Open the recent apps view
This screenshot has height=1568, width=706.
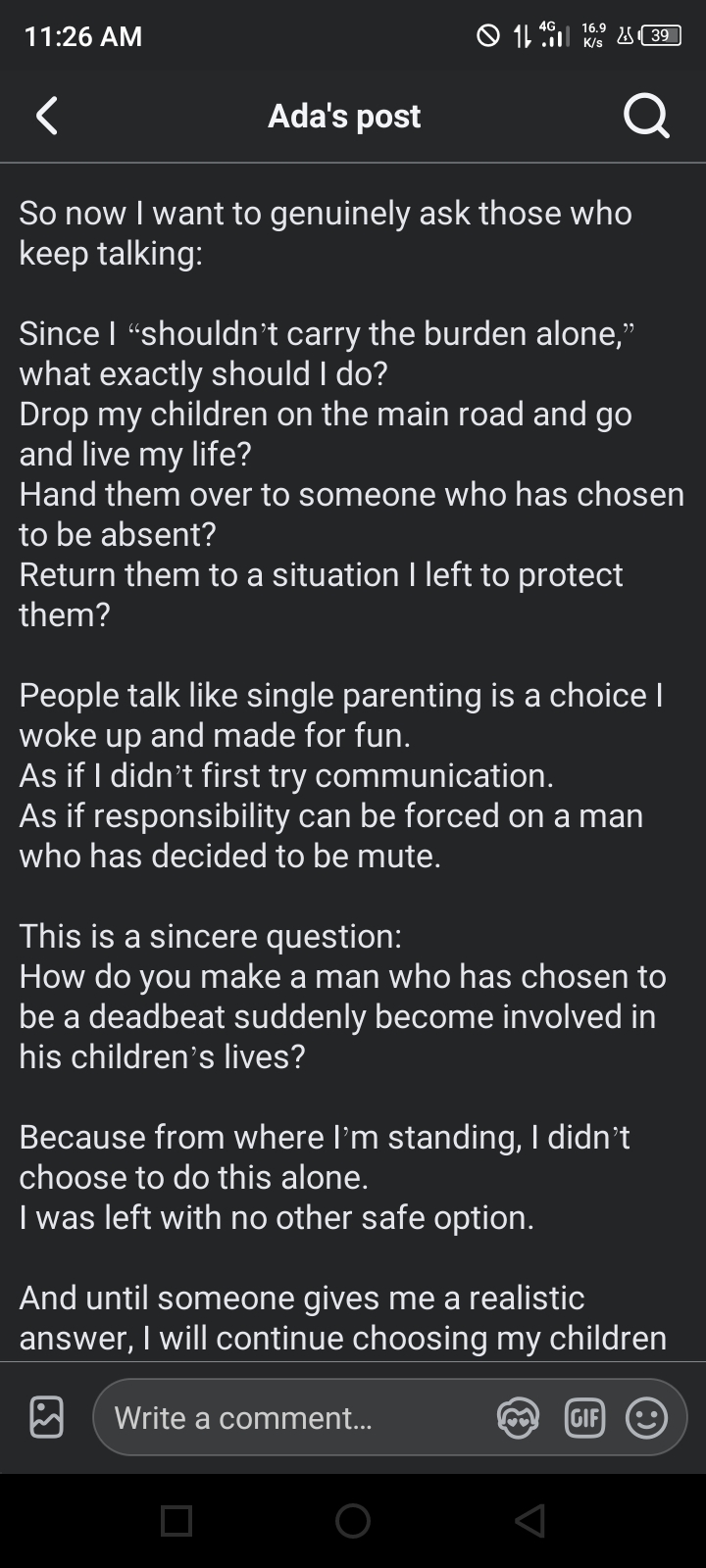pos(176,1520)
